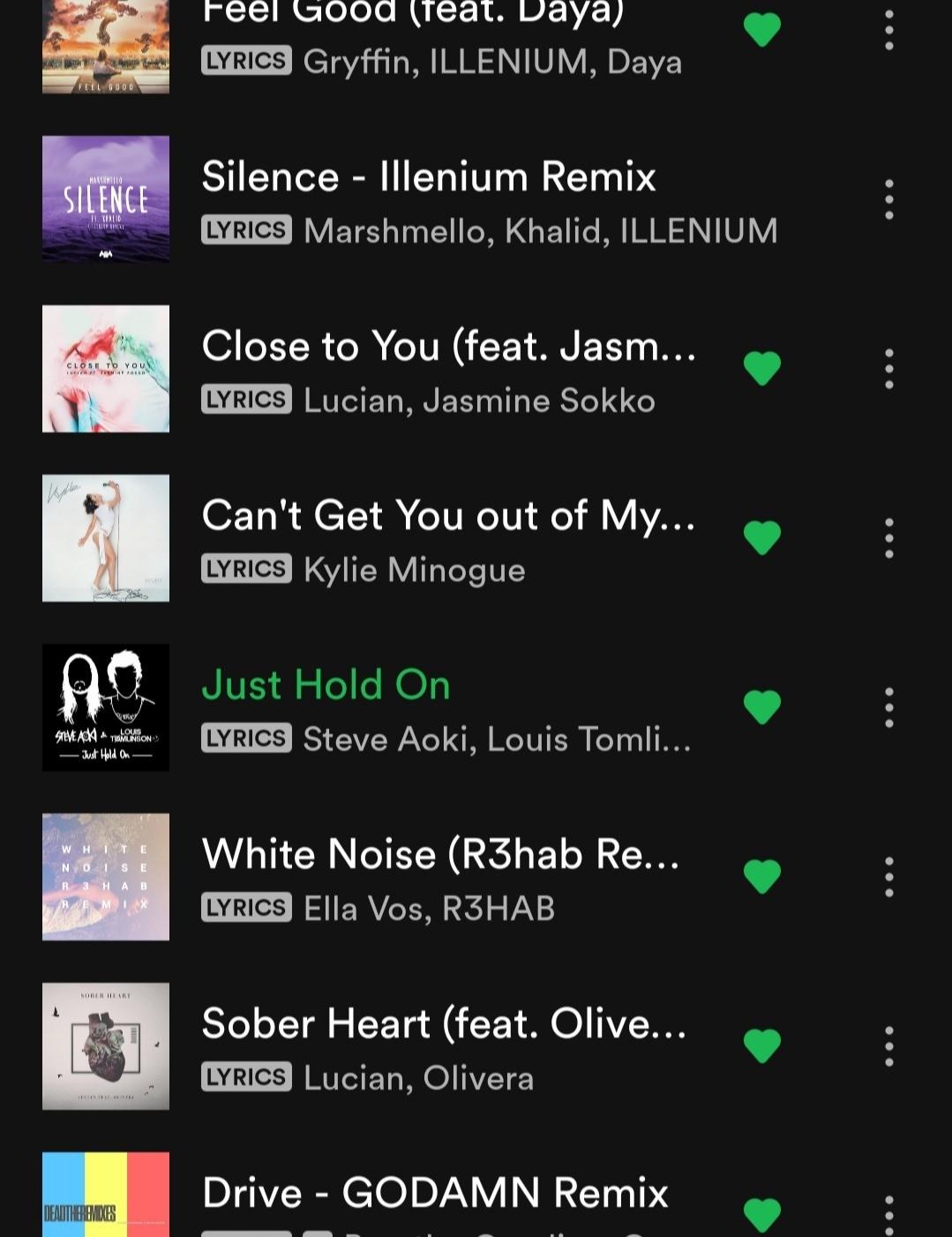
Task: Play Silence - Illenium Remix
Action: coord(428,176)
